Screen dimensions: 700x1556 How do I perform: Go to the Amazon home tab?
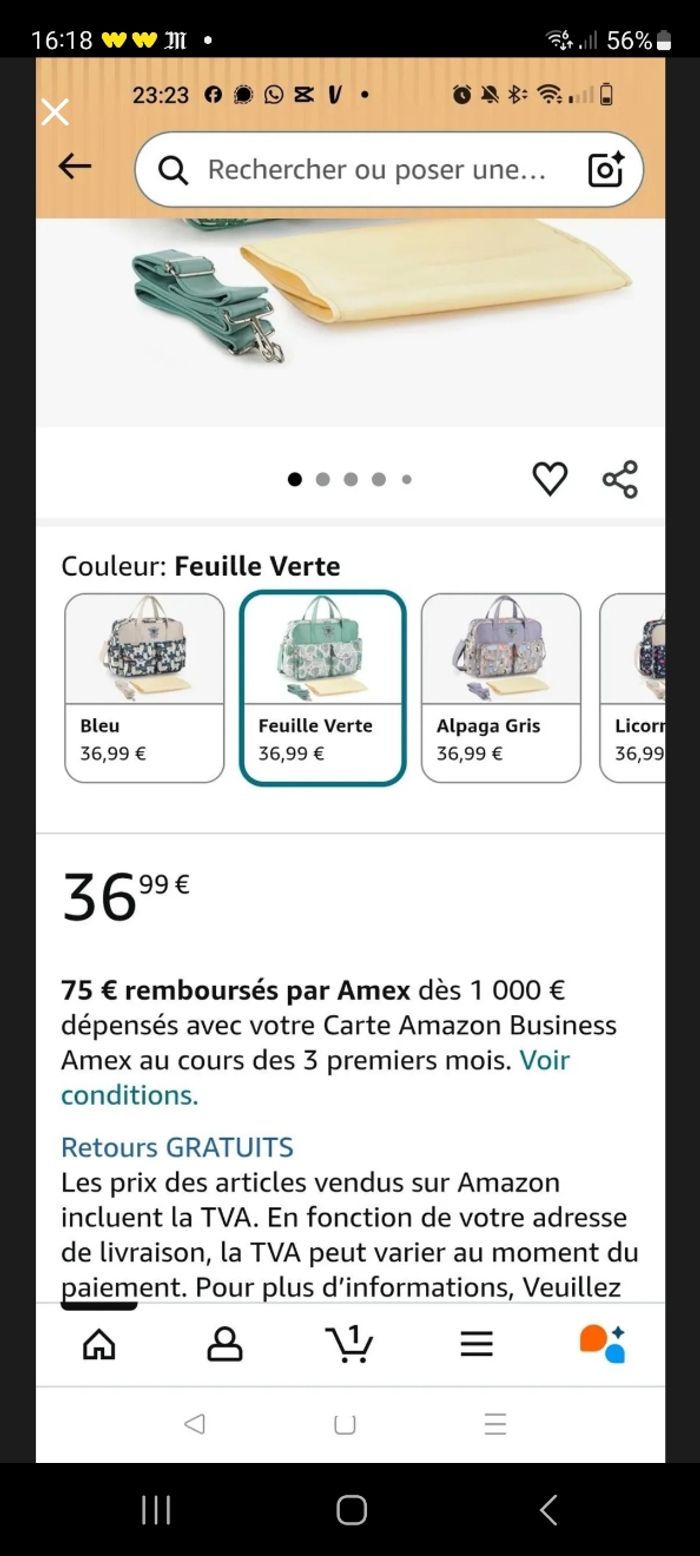click(99, 1344)
